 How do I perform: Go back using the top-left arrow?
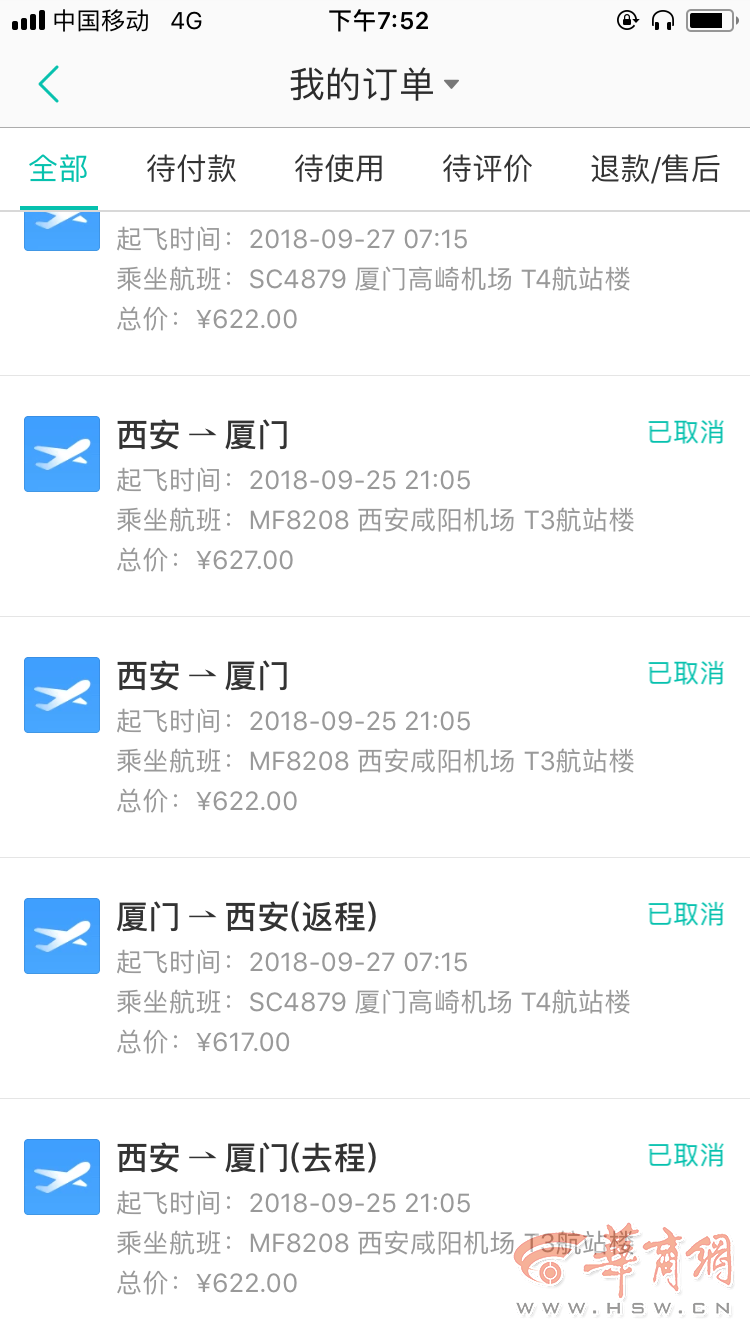pyautogui.click(x=48, y=84)
